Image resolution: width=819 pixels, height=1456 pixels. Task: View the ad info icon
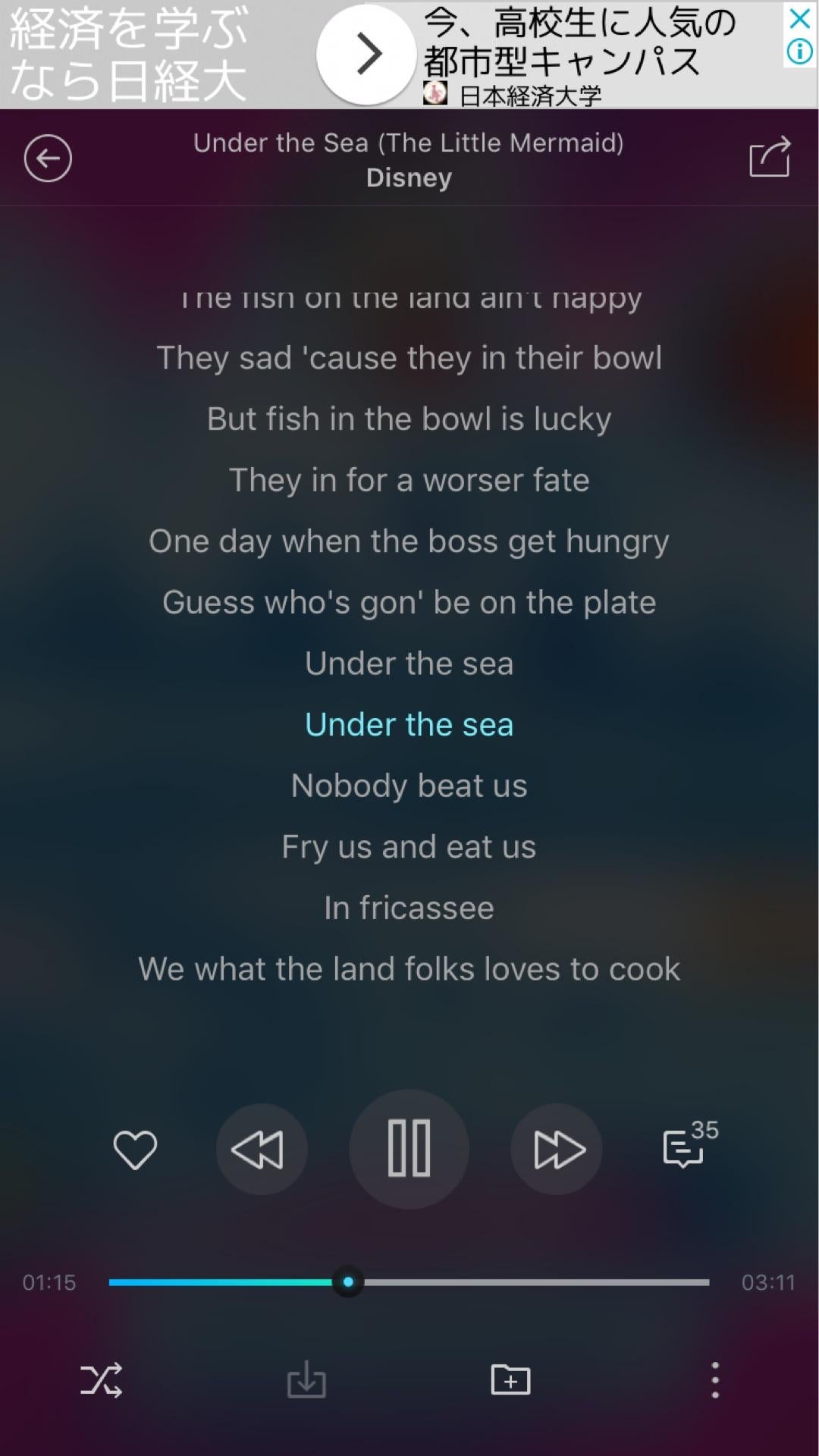(x=799, y=52)
